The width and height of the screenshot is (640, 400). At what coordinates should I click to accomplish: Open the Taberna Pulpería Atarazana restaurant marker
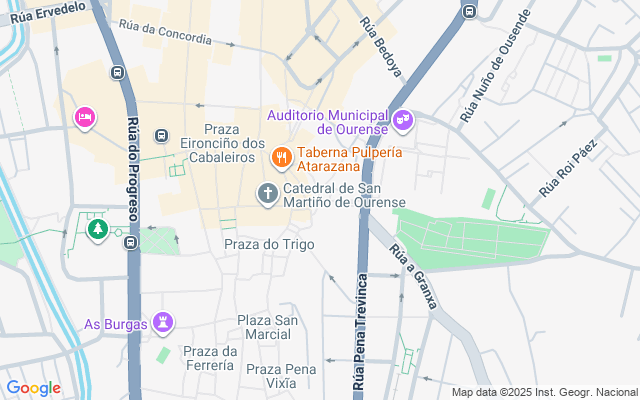coord(282,156)
